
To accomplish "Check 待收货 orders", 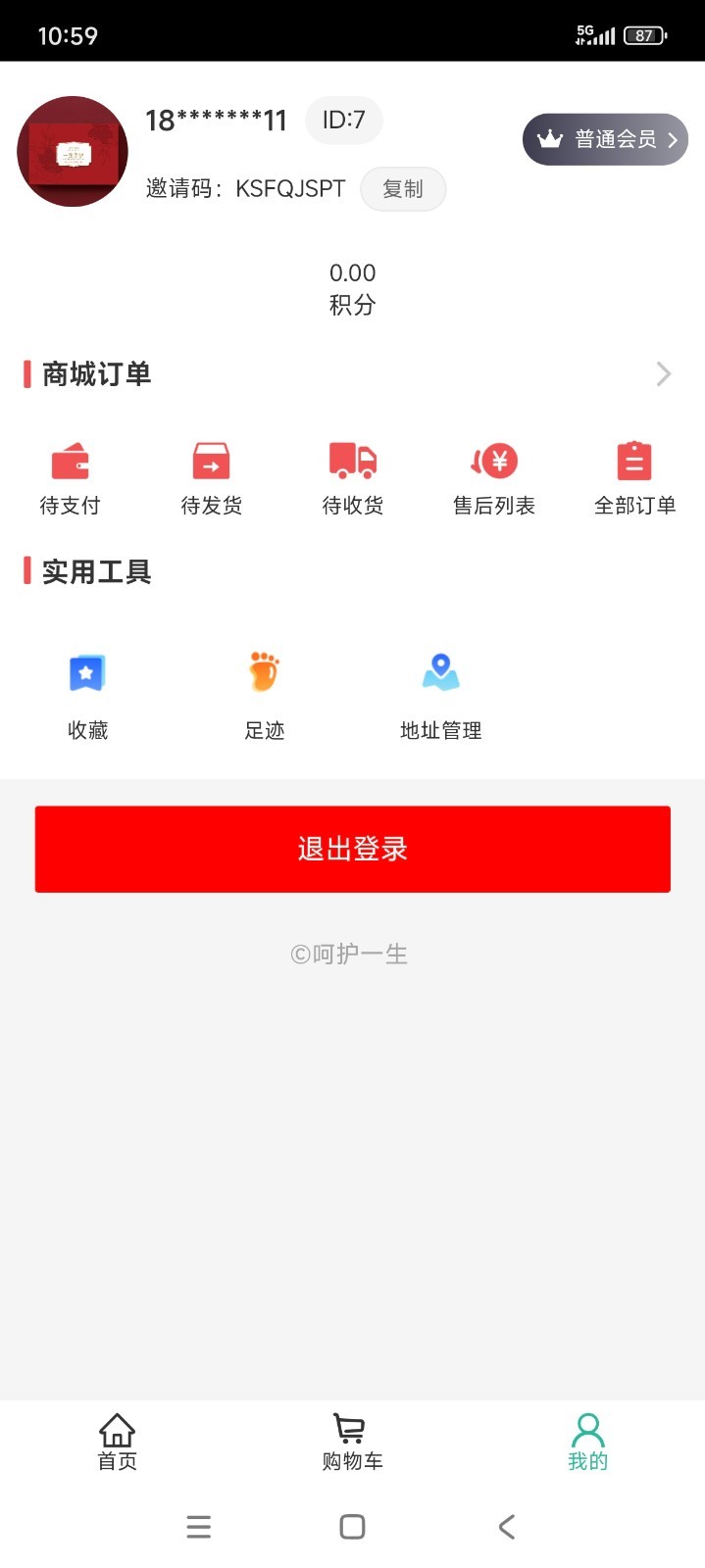I will pyautogui.click(x=353, y=478).
